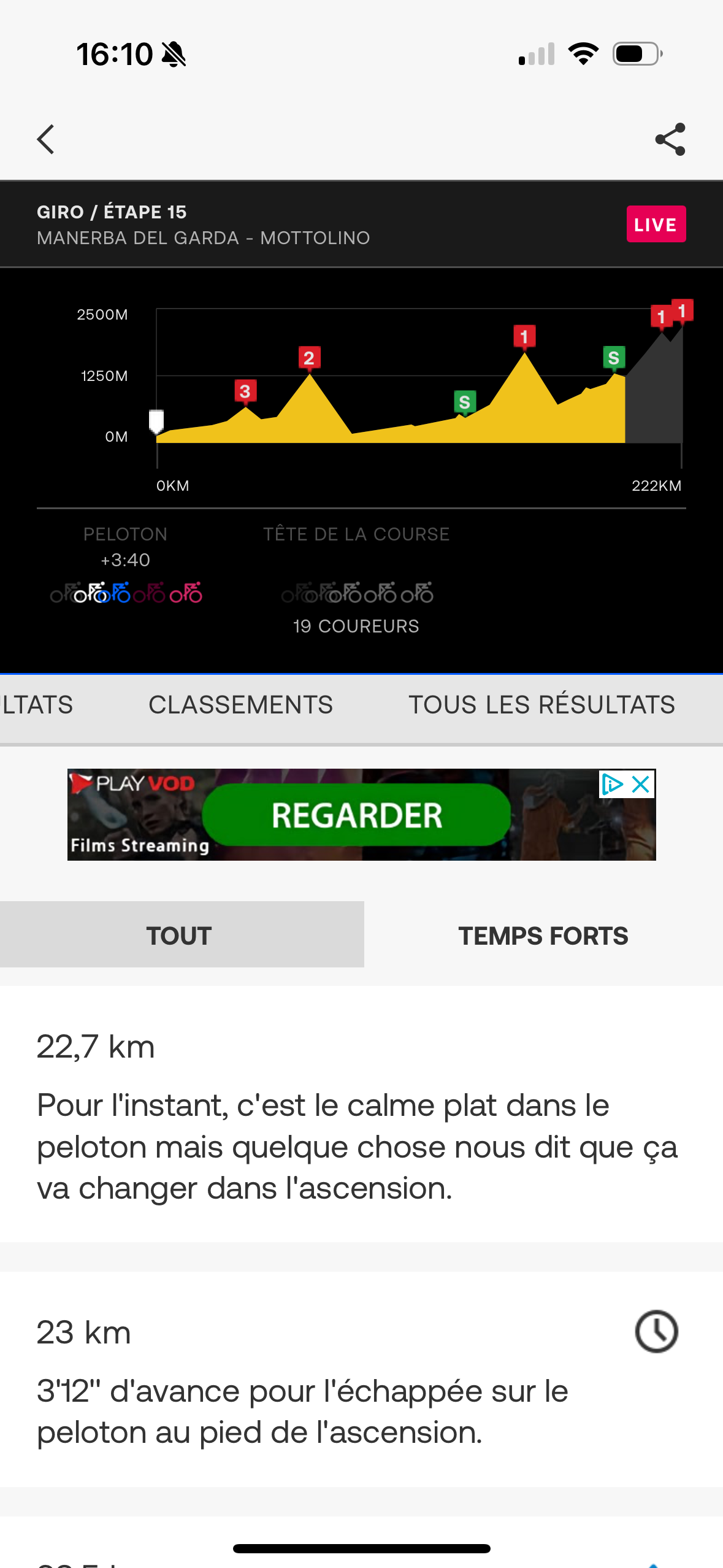
Task: Close the Play VOD advertisement
Action: pos(641,784)
